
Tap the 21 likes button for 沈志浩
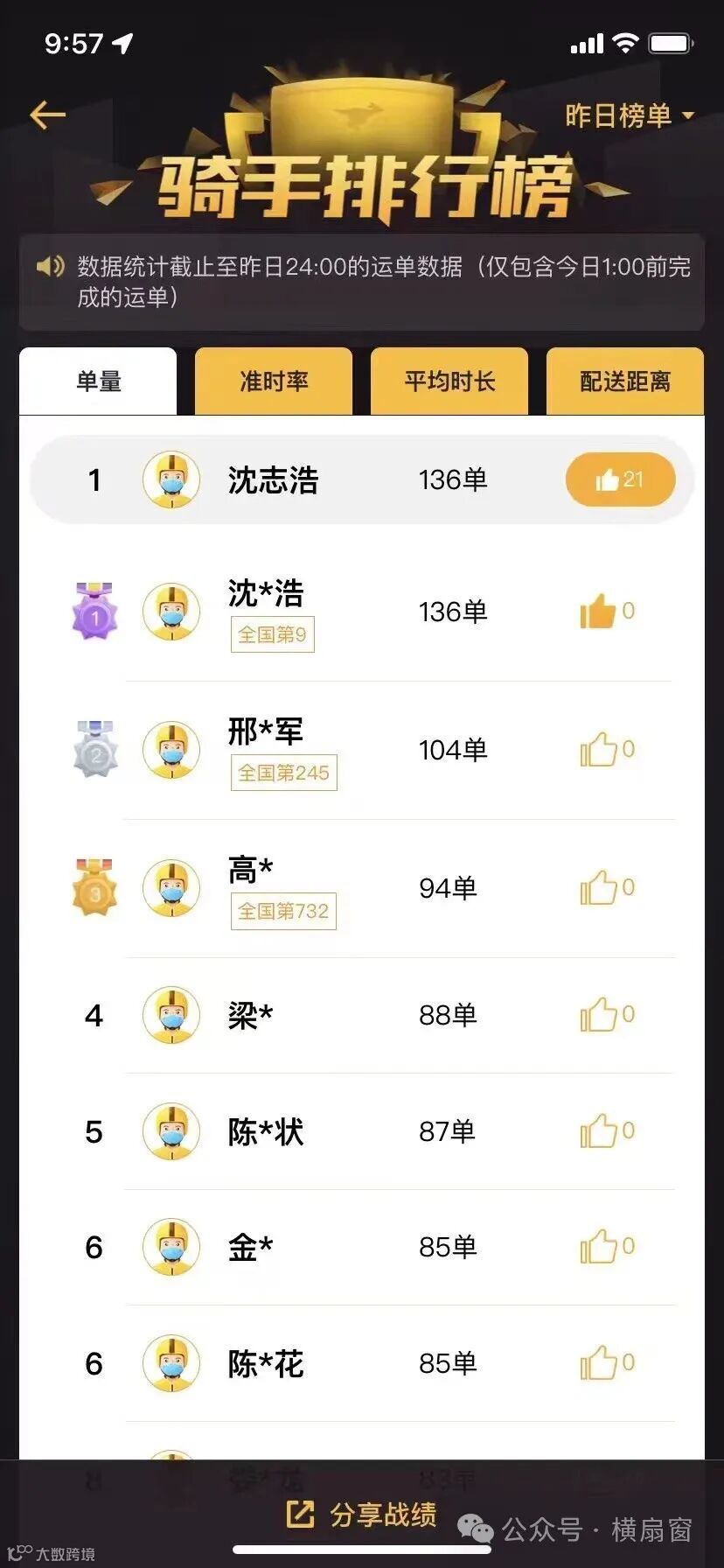click(x=620, y=479)
